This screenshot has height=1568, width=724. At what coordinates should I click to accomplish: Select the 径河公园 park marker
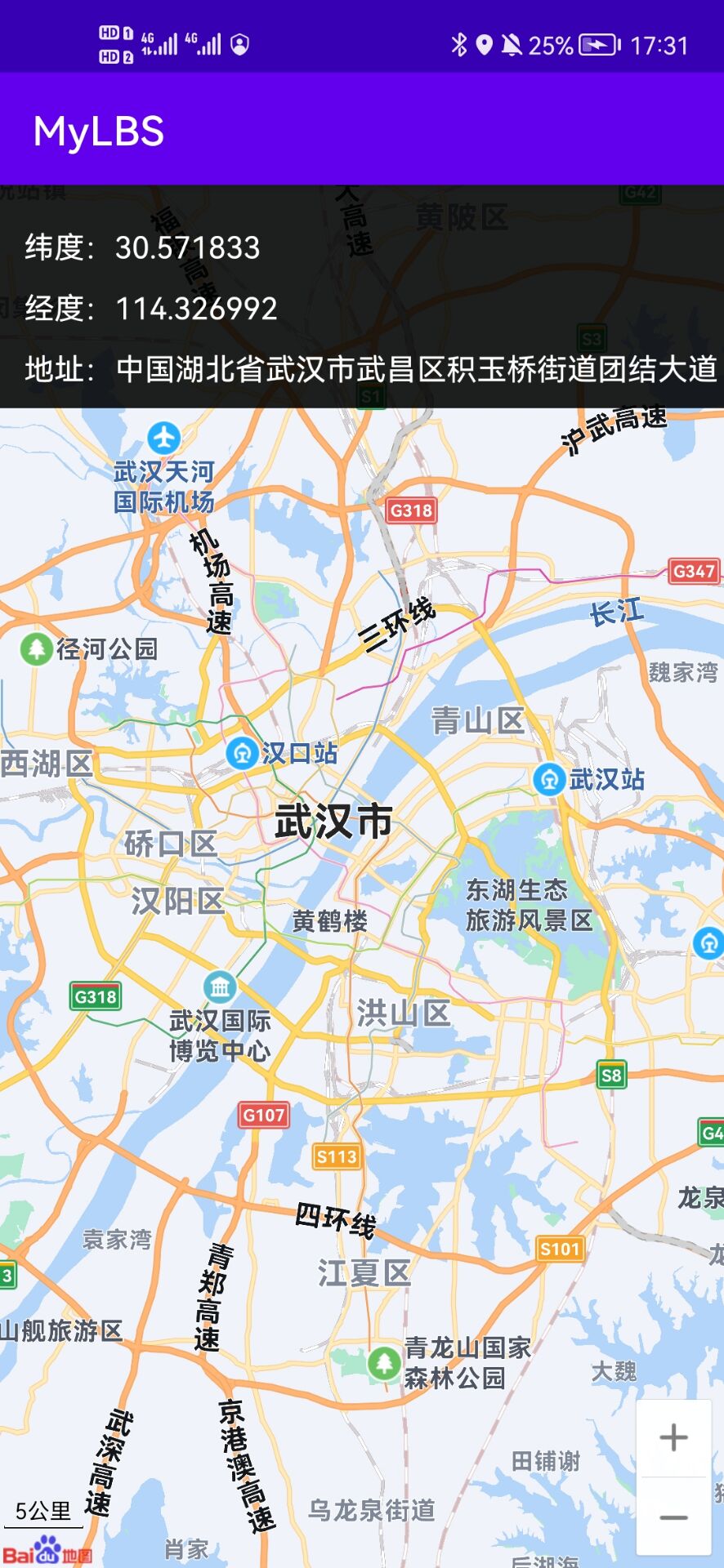point(36,649)
